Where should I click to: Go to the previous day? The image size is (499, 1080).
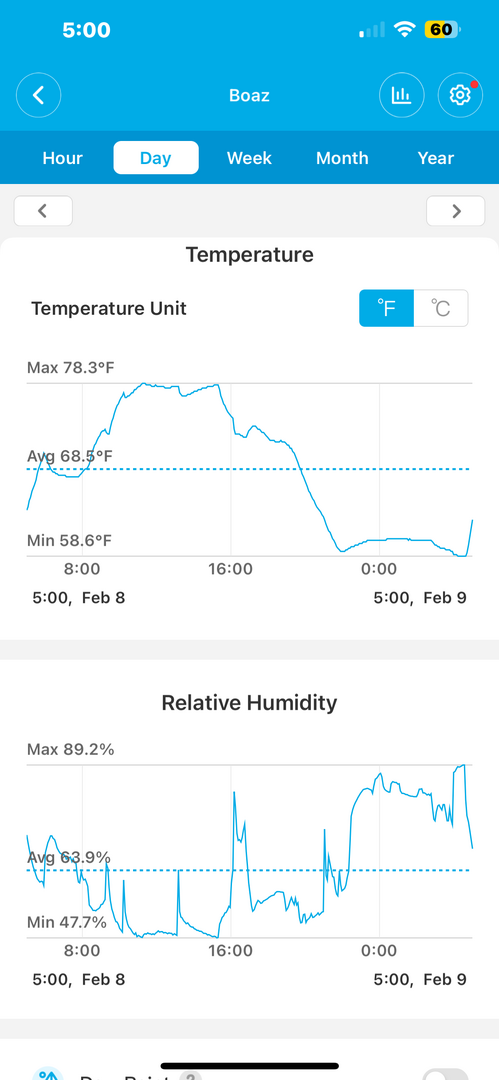point(43,211)
